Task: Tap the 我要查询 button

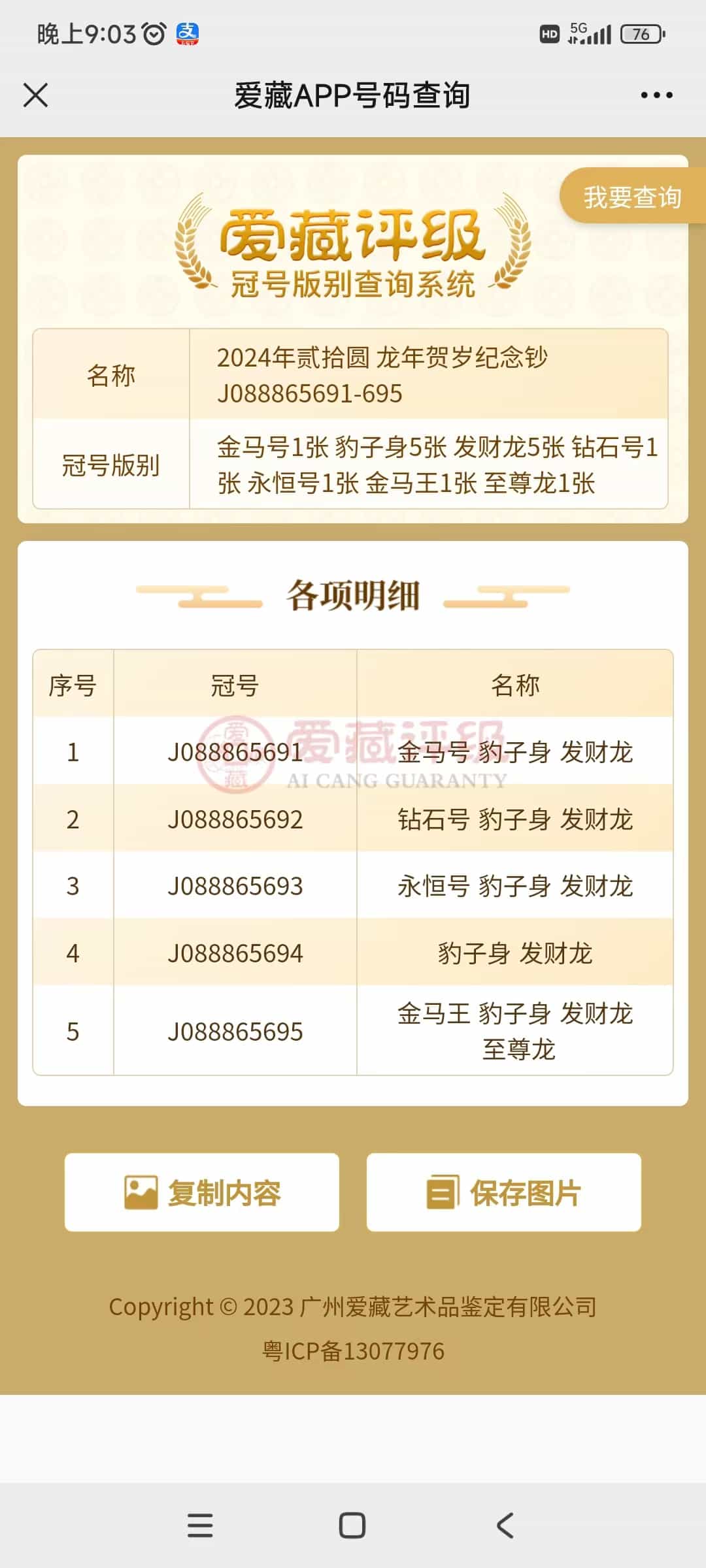Action: [x=633, y=197]
